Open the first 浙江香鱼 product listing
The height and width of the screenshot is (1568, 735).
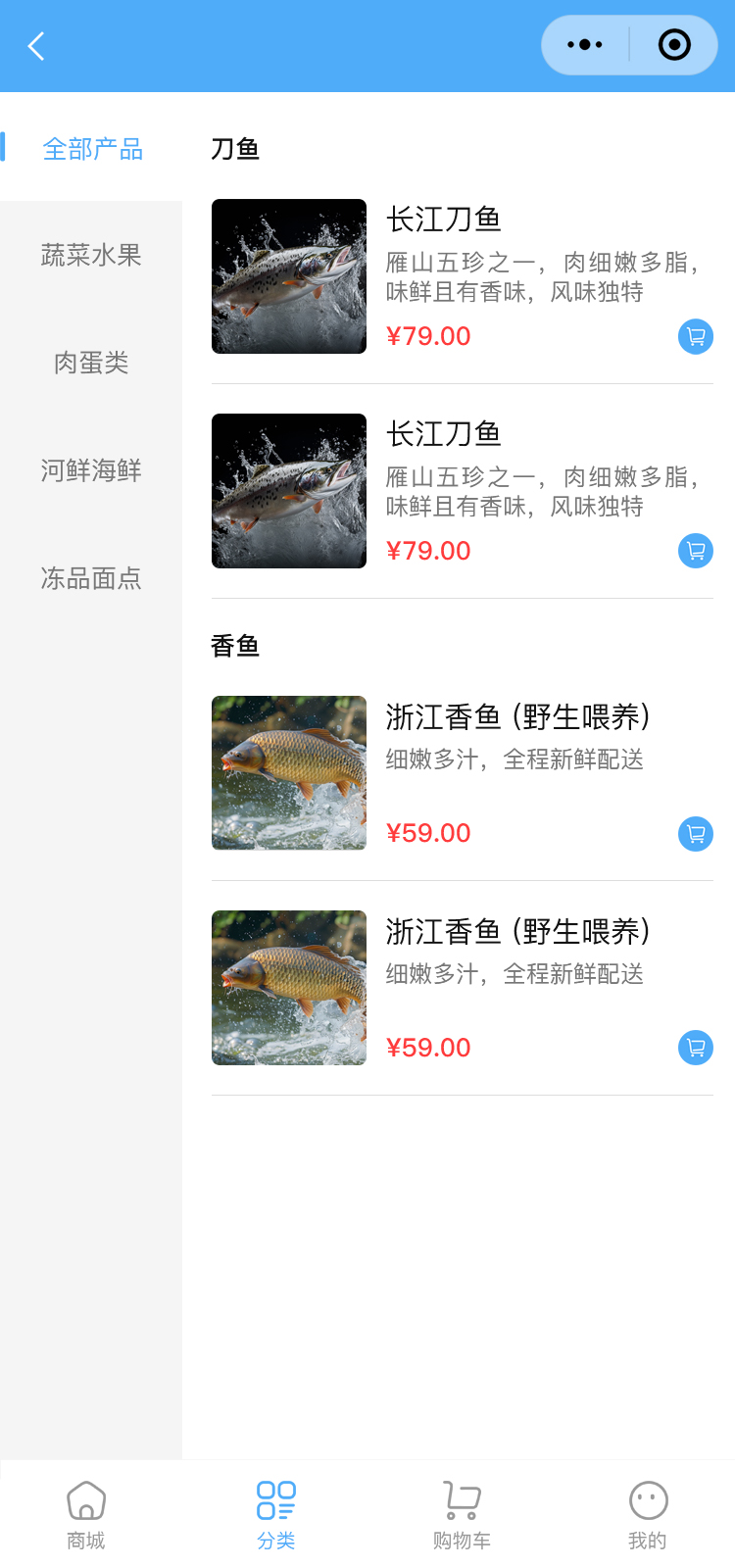coord(517,717)
